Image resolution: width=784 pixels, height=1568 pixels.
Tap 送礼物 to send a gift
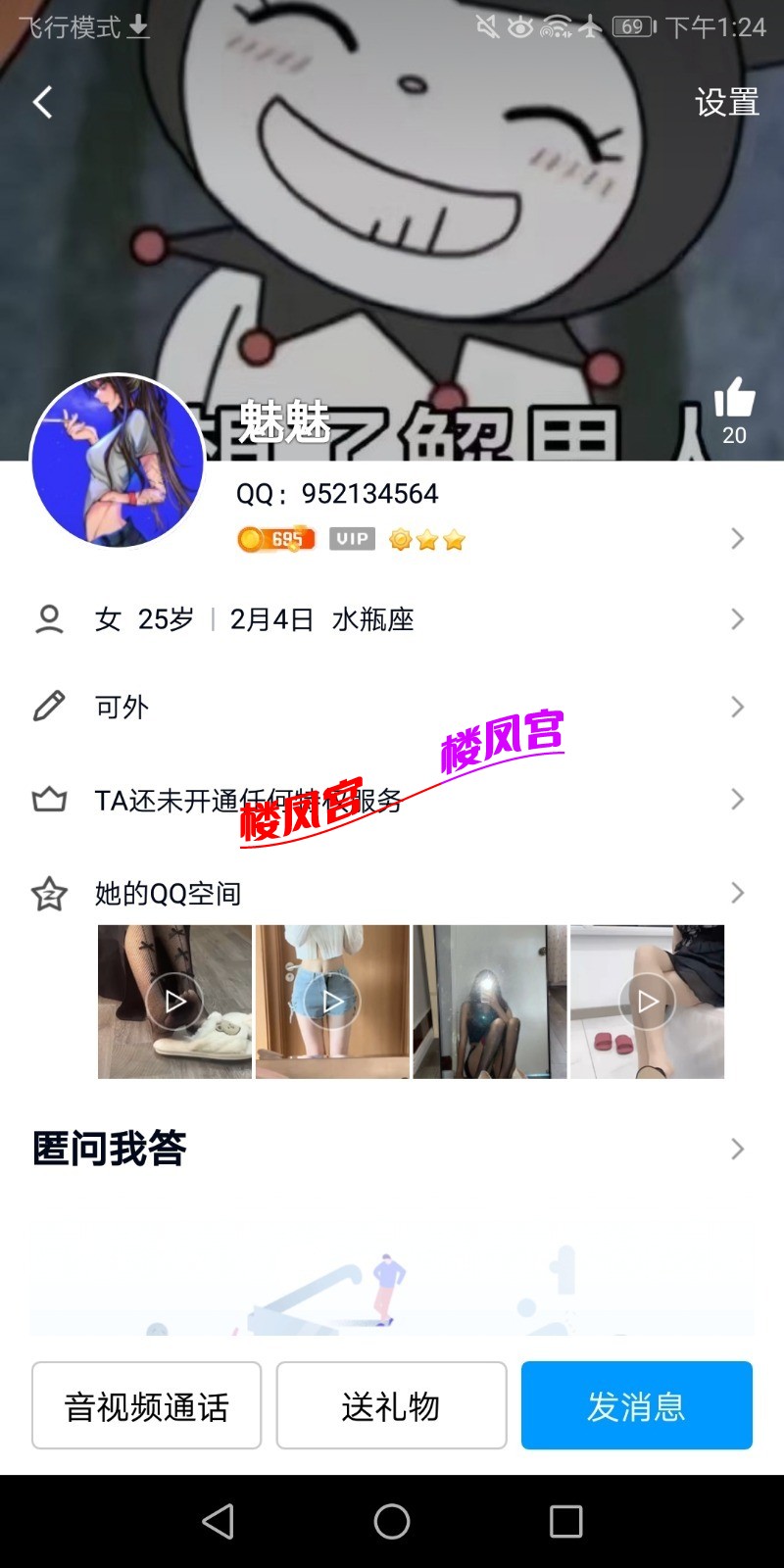point(391,1405)
